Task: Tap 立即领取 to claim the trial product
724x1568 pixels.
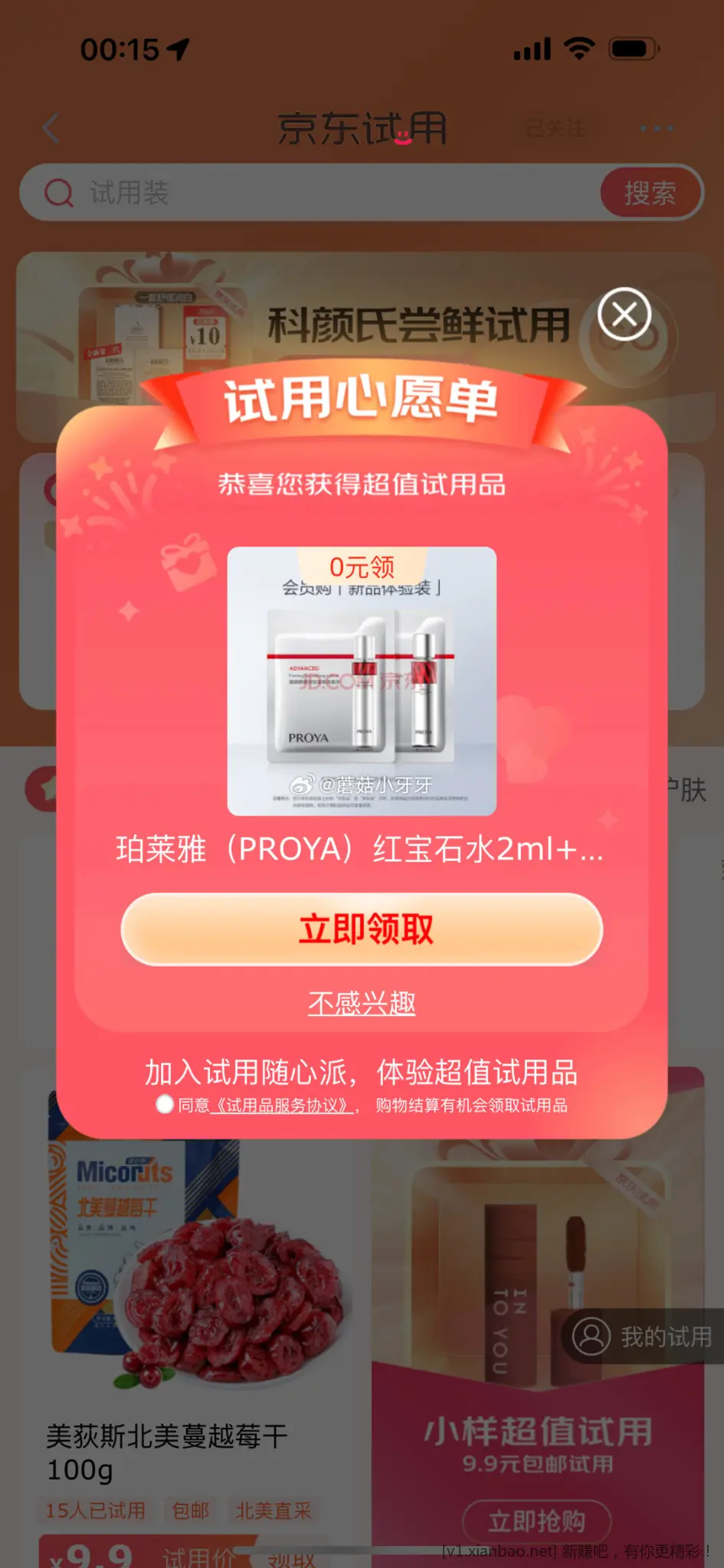Action: (362, 929)
